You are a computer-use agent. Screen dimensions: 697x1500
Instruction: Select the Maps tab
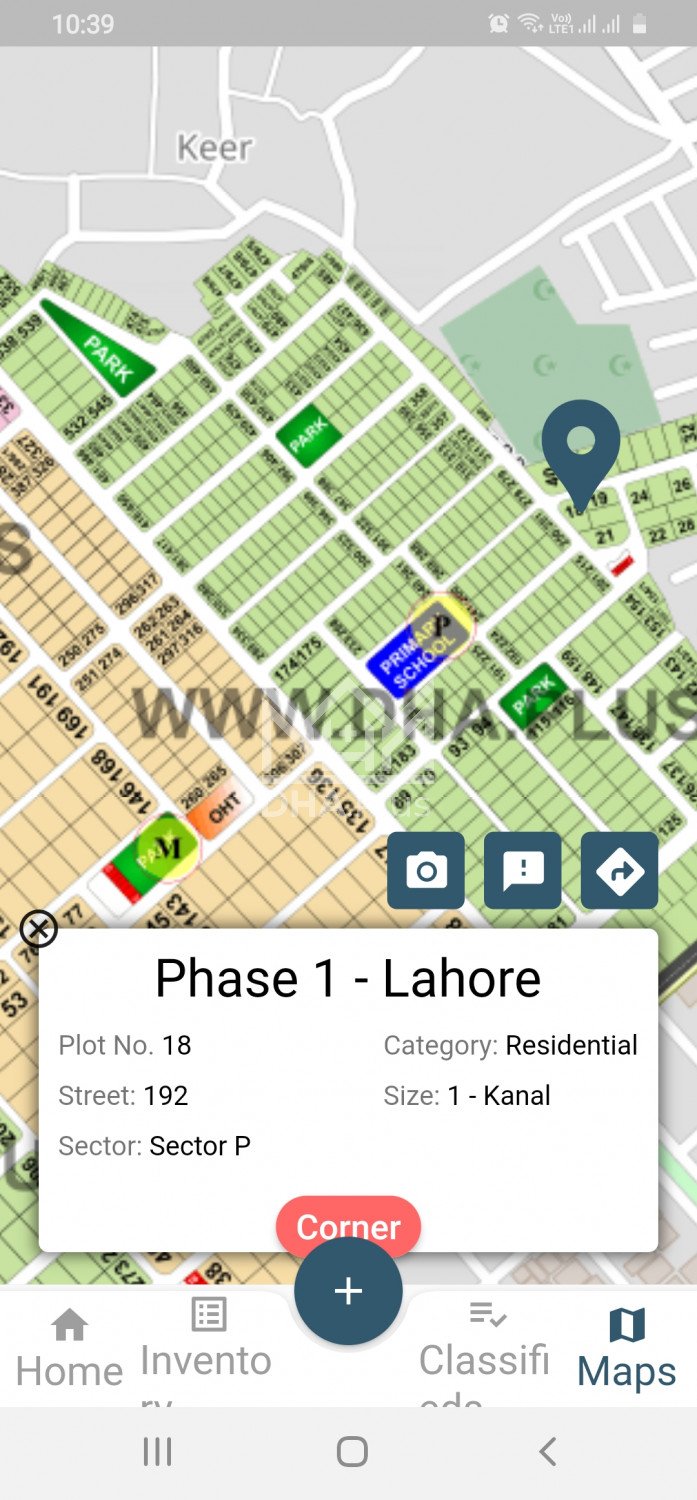pos(627,1349)
